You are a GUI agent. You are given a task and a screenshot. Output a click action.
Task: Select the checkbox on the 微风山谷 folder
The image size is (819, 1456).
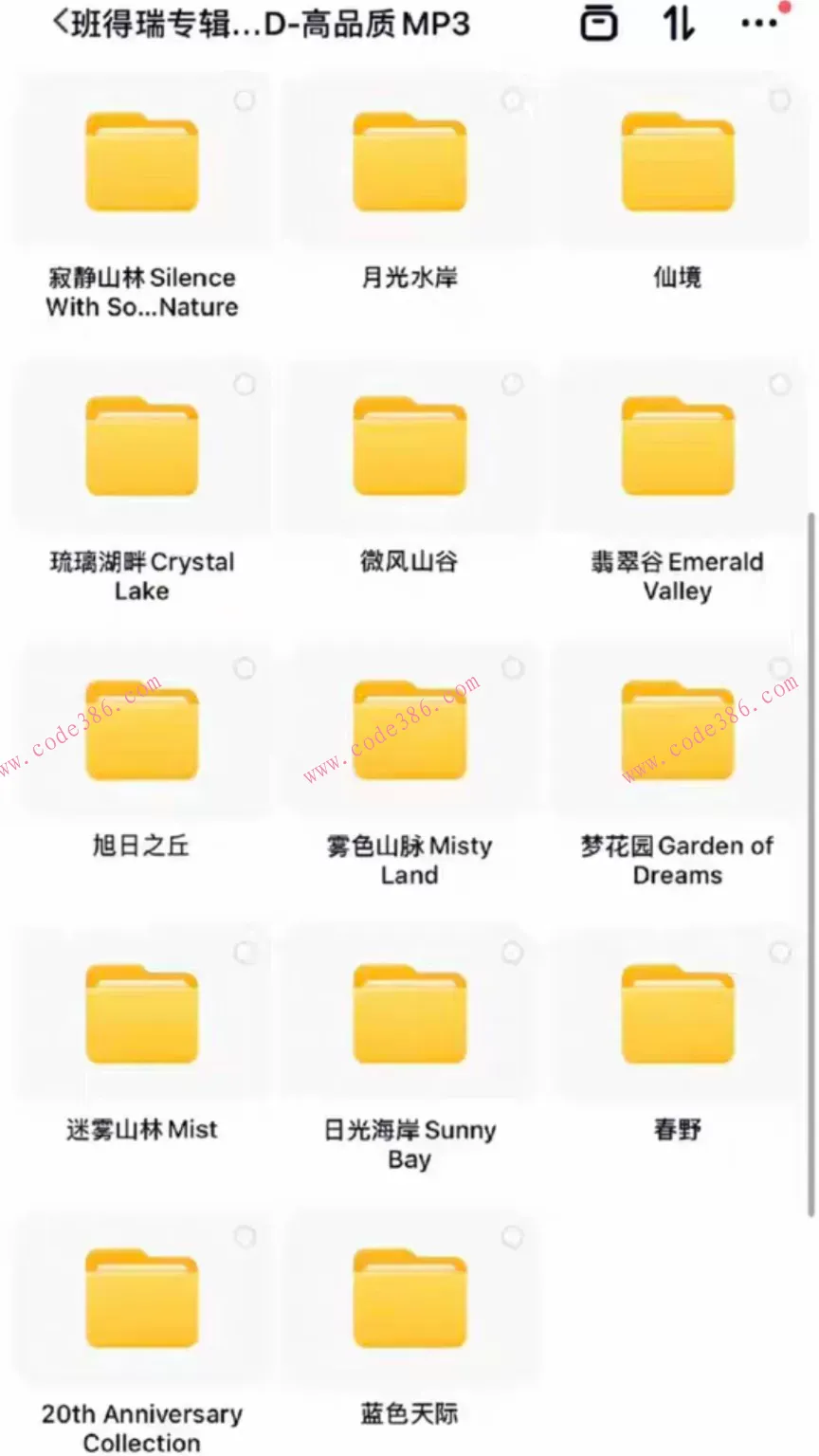513,384
